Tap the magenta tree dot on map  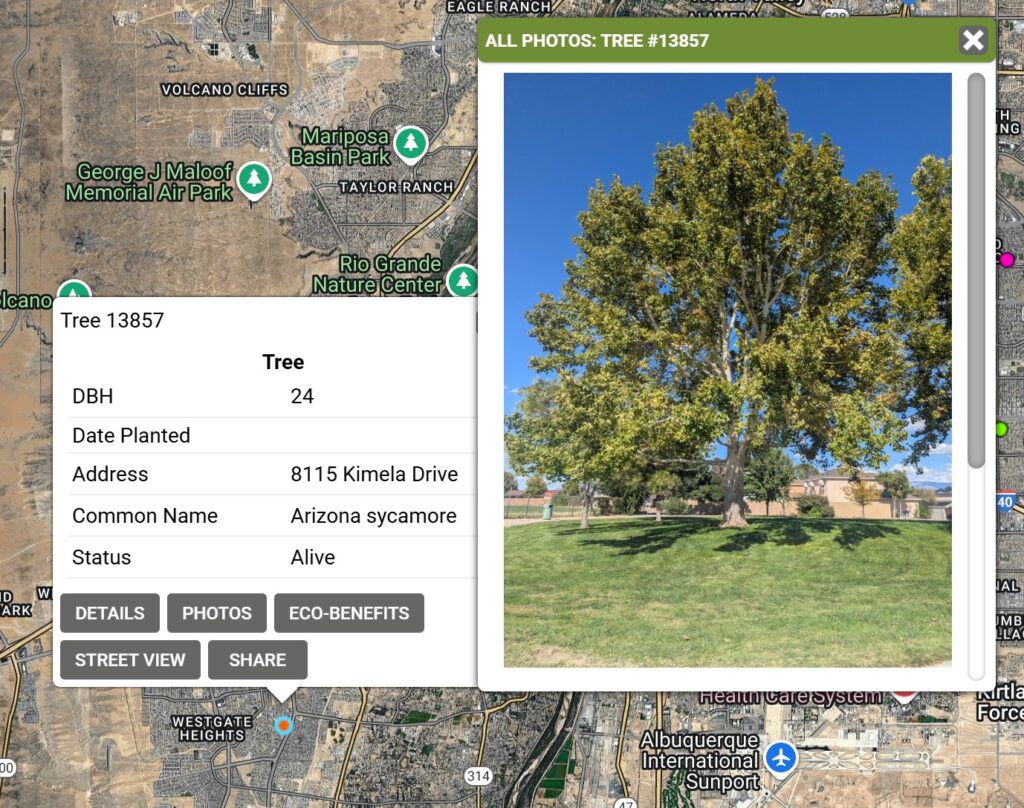point(1006,260)
